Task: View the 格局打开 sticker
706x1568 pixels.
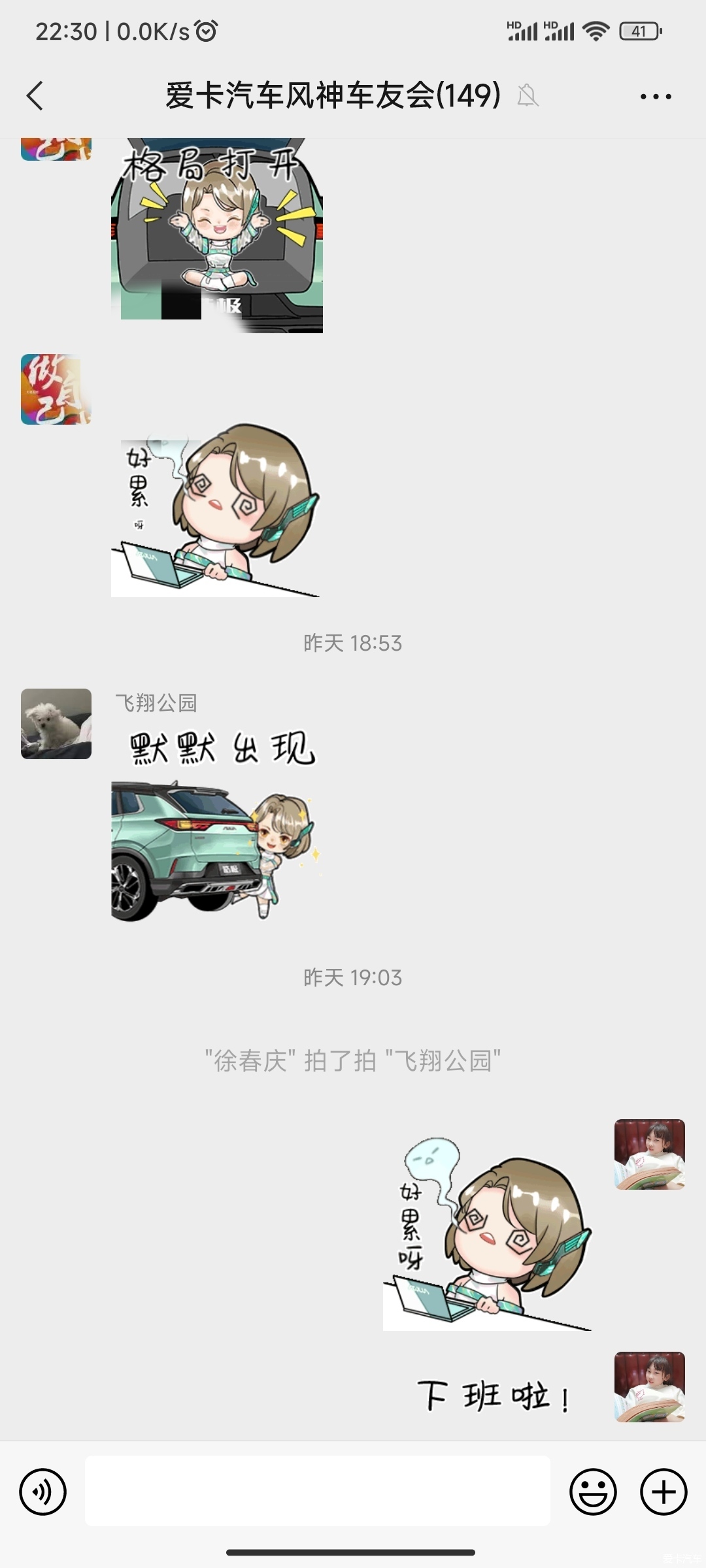Action: (x=217, y=235)
